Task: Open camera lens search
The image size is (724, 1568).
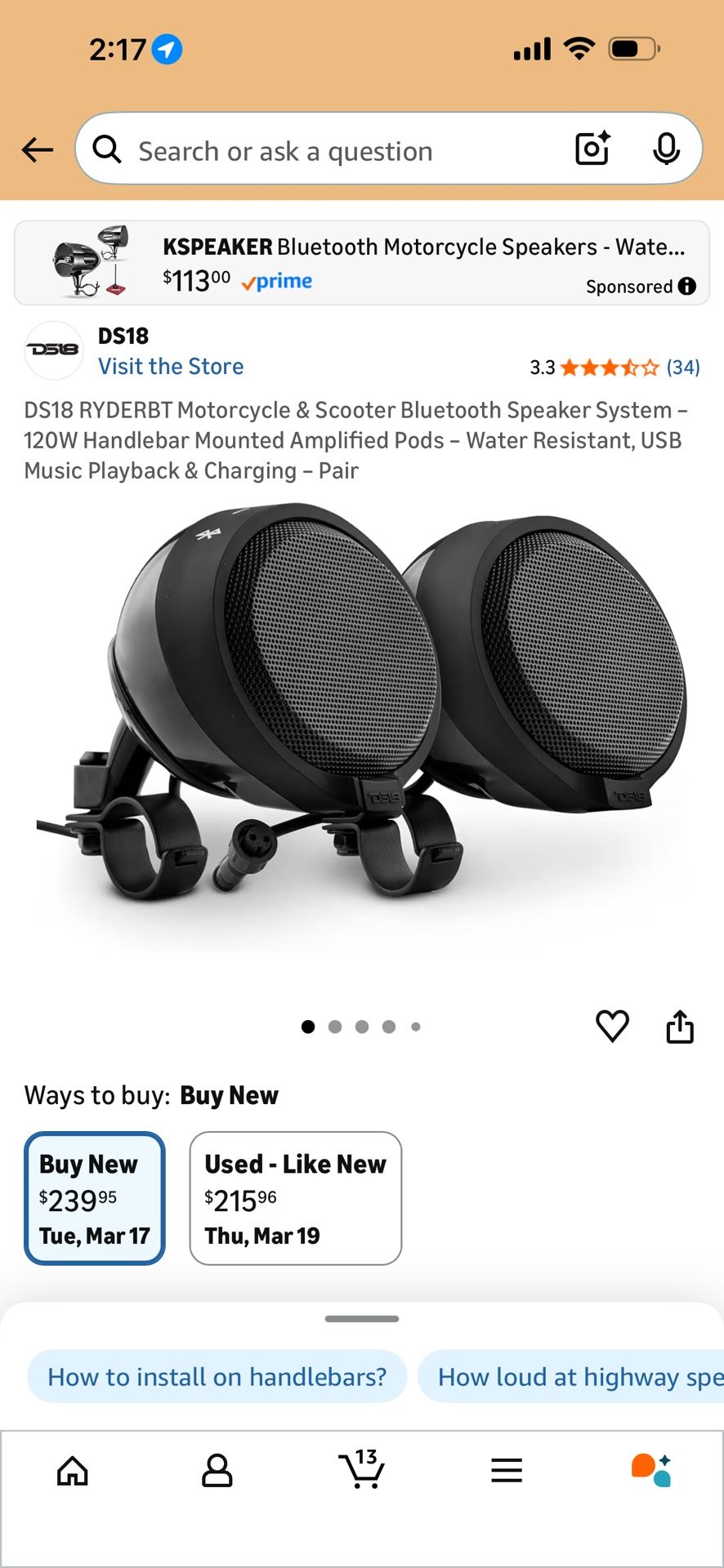Action: 592,149
